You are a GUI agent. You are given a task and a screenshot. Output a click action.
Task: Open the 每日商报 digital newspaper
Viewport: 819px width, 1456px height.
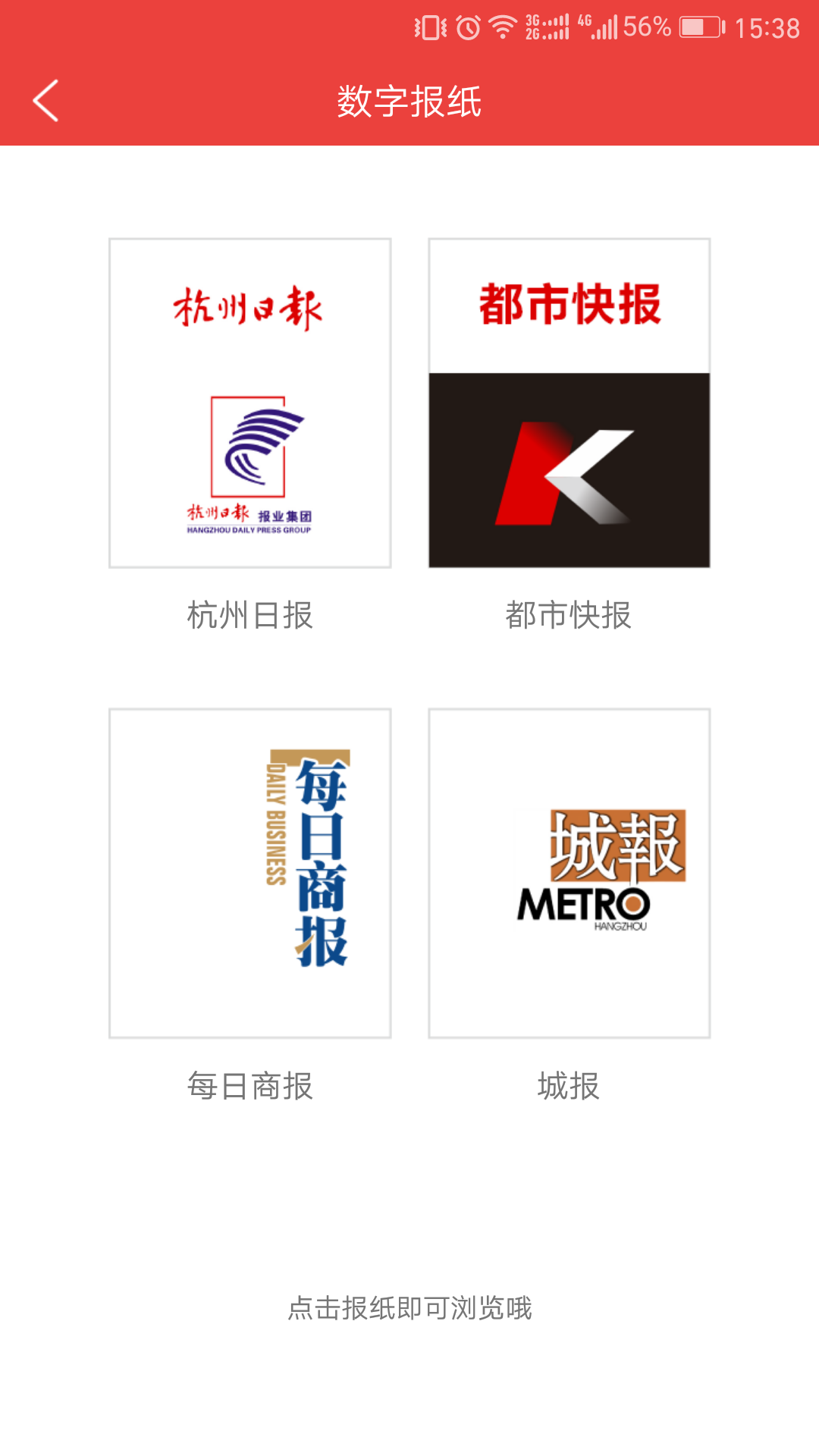[x=249, y=872]
